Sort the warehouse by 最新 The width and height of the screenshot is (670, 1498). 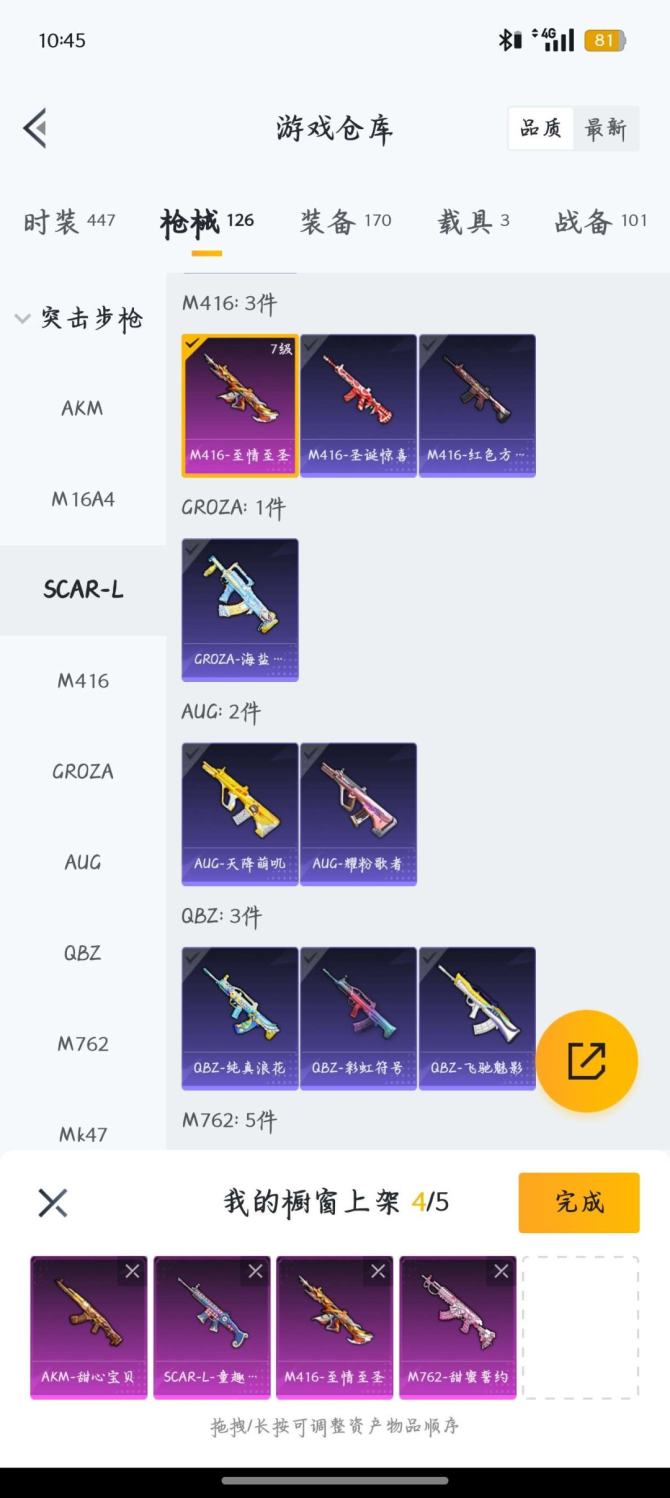click(605, 128)
